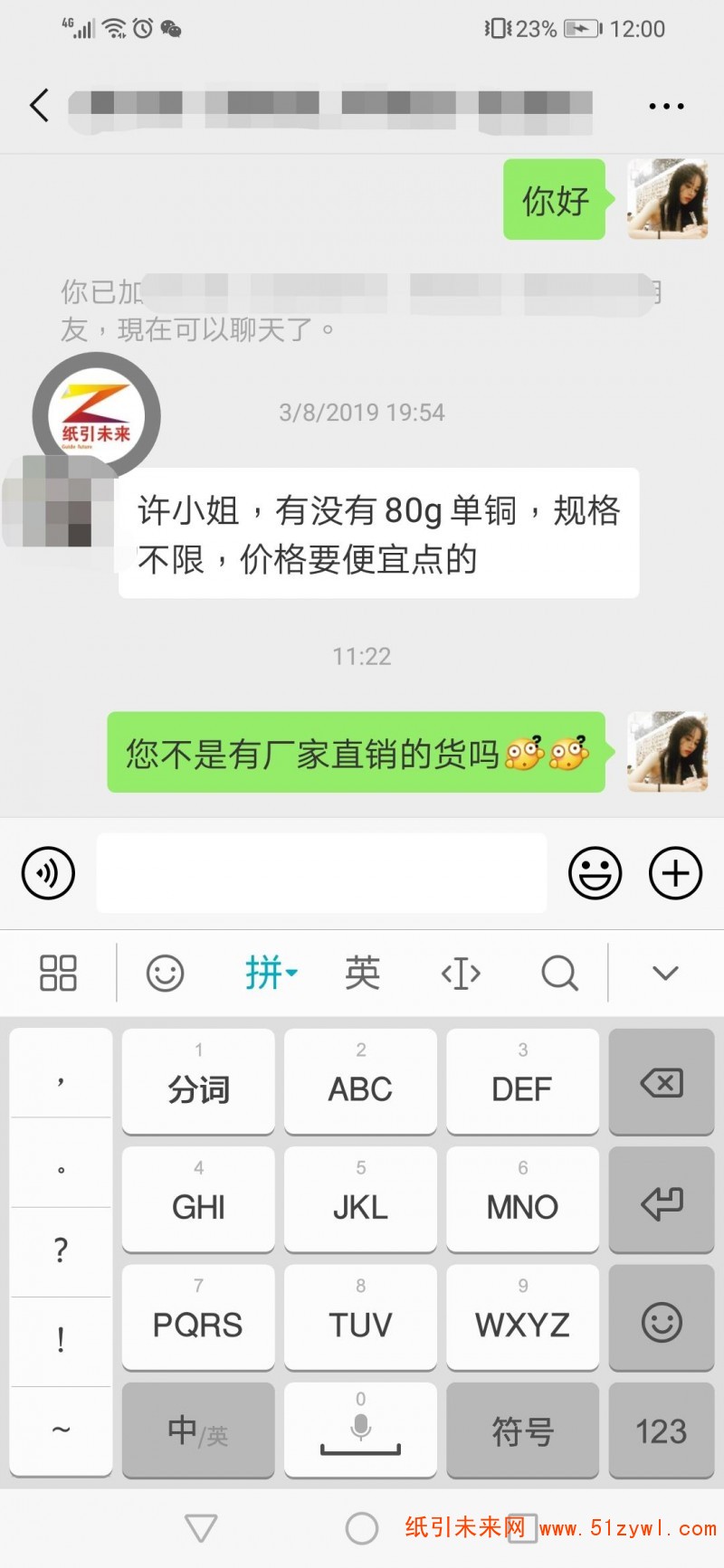Go back from the chat
The image size is (724, 1568).
(39, 106)
